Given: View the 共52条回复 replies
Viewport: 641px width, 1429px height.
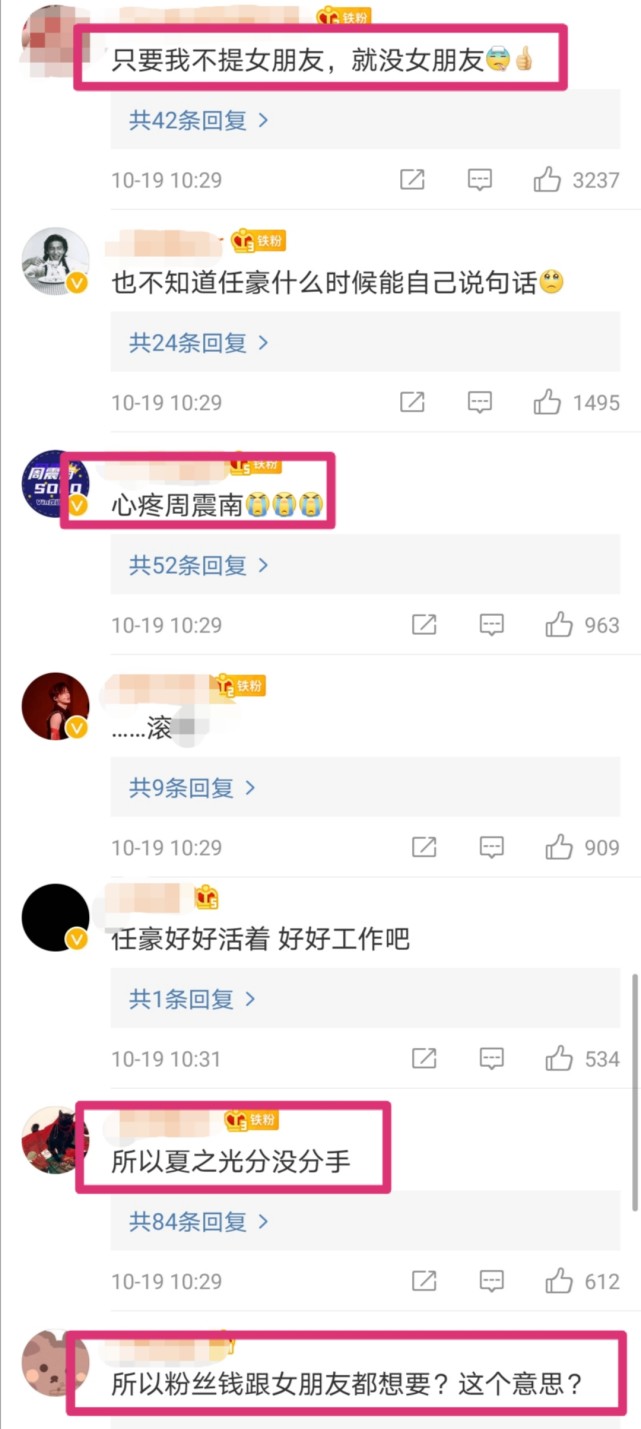Looking at the screenshot, I should [x=198, y=565].
